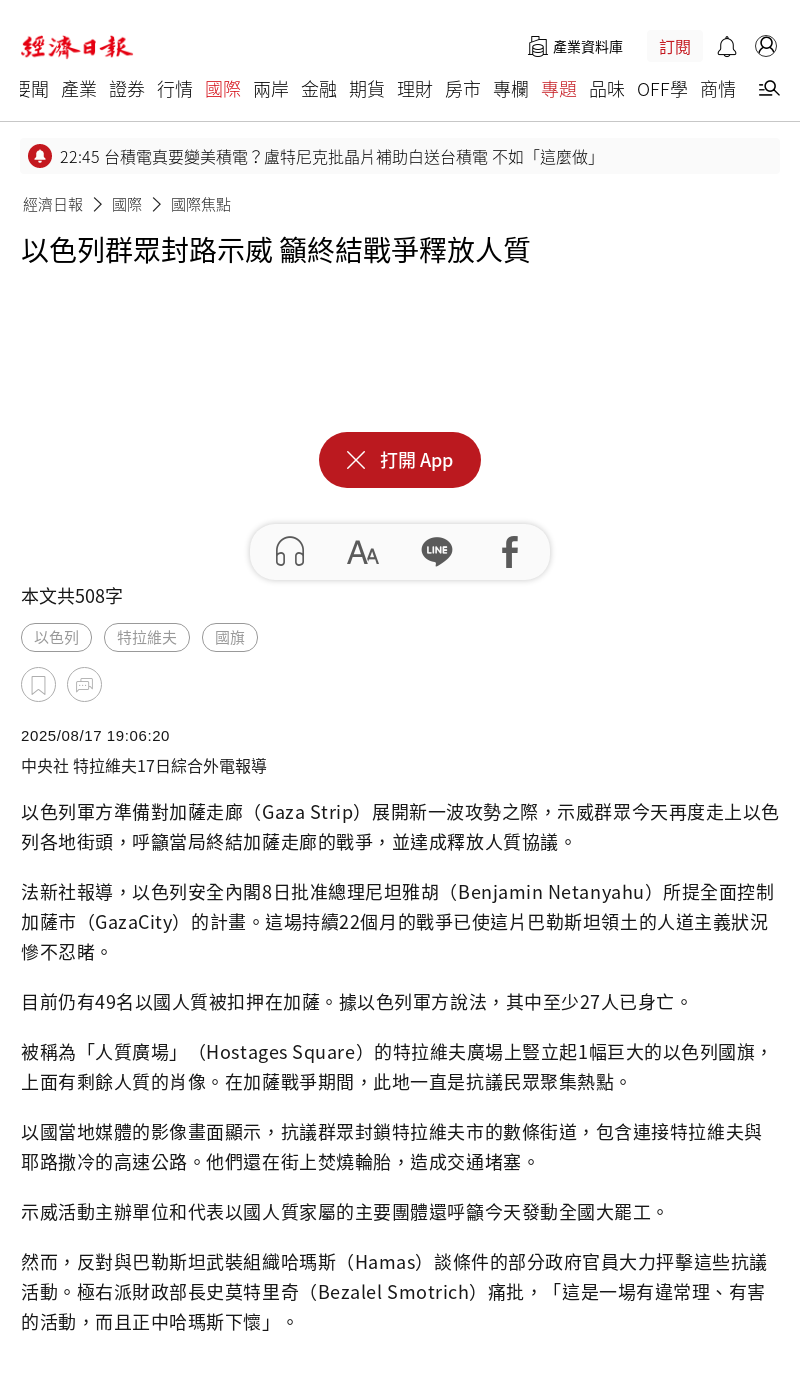Open the search menu icon

(768, 89)
